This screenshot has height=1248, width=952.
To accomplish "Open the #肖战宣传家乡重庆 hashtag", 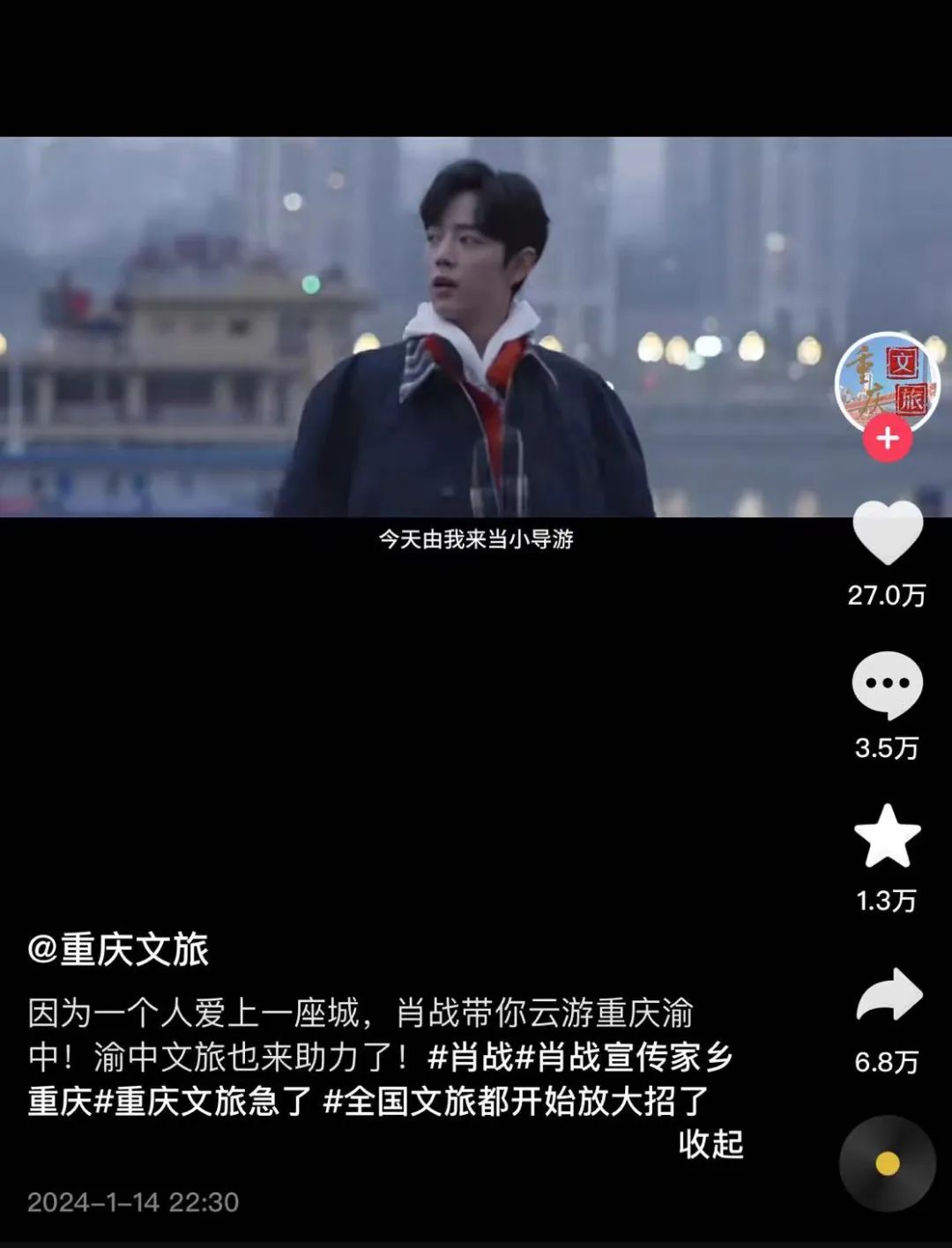I will click(x=623, y=1058).
